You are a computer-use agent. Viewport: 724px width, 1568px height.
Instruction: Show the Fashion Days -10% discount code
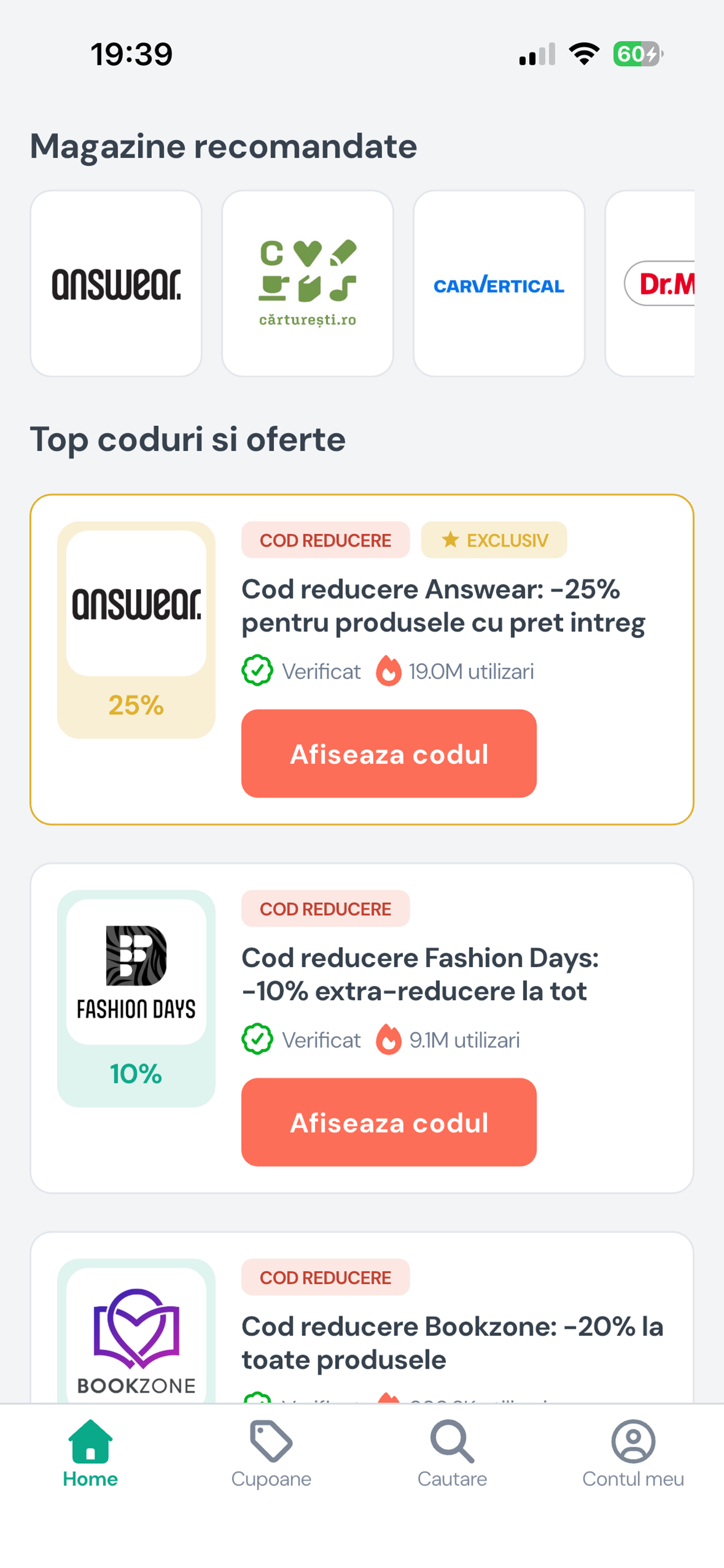389,1122
